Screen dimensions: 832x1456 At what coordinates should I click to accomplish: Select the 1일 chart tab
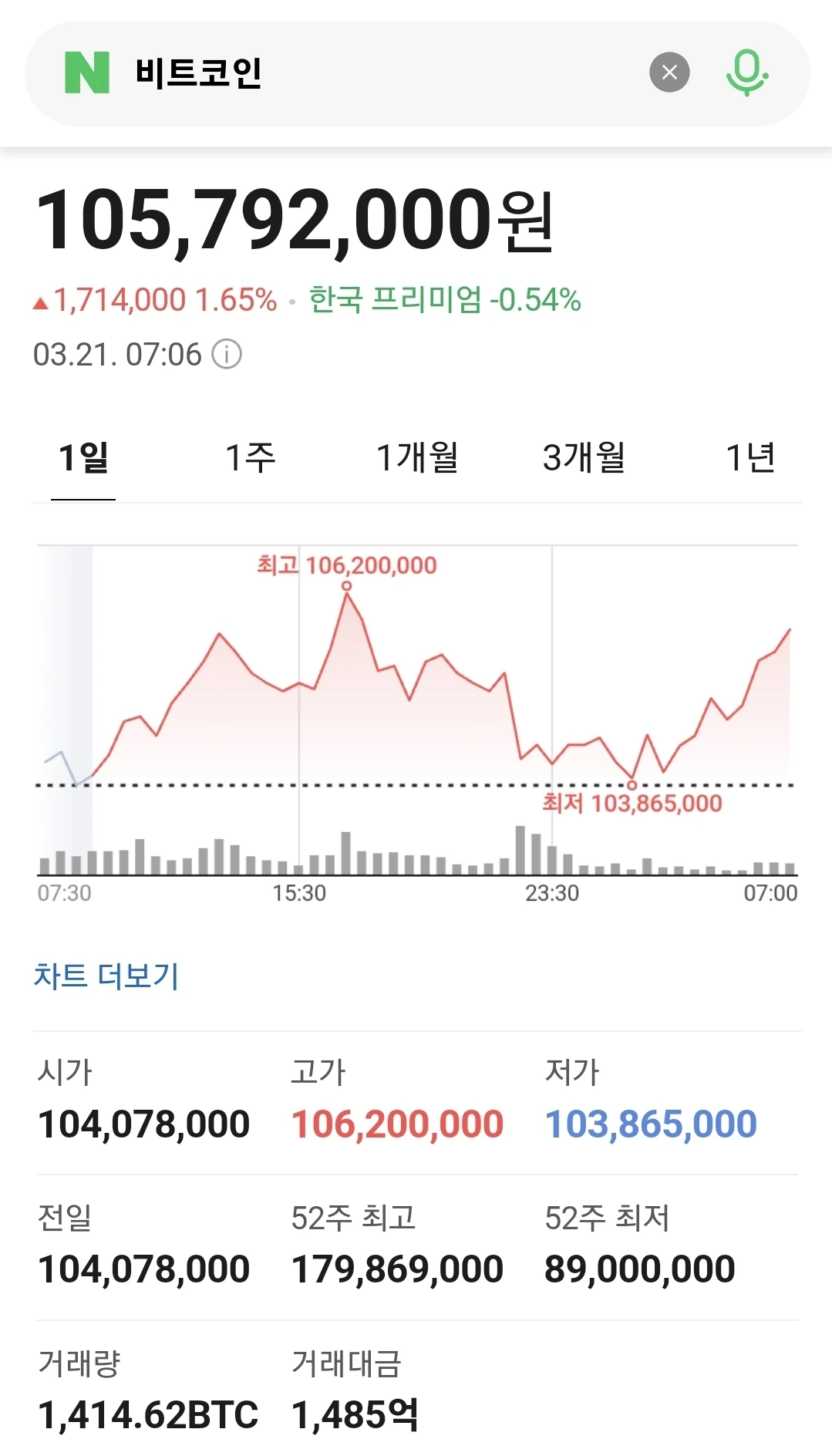pos(83,458)
